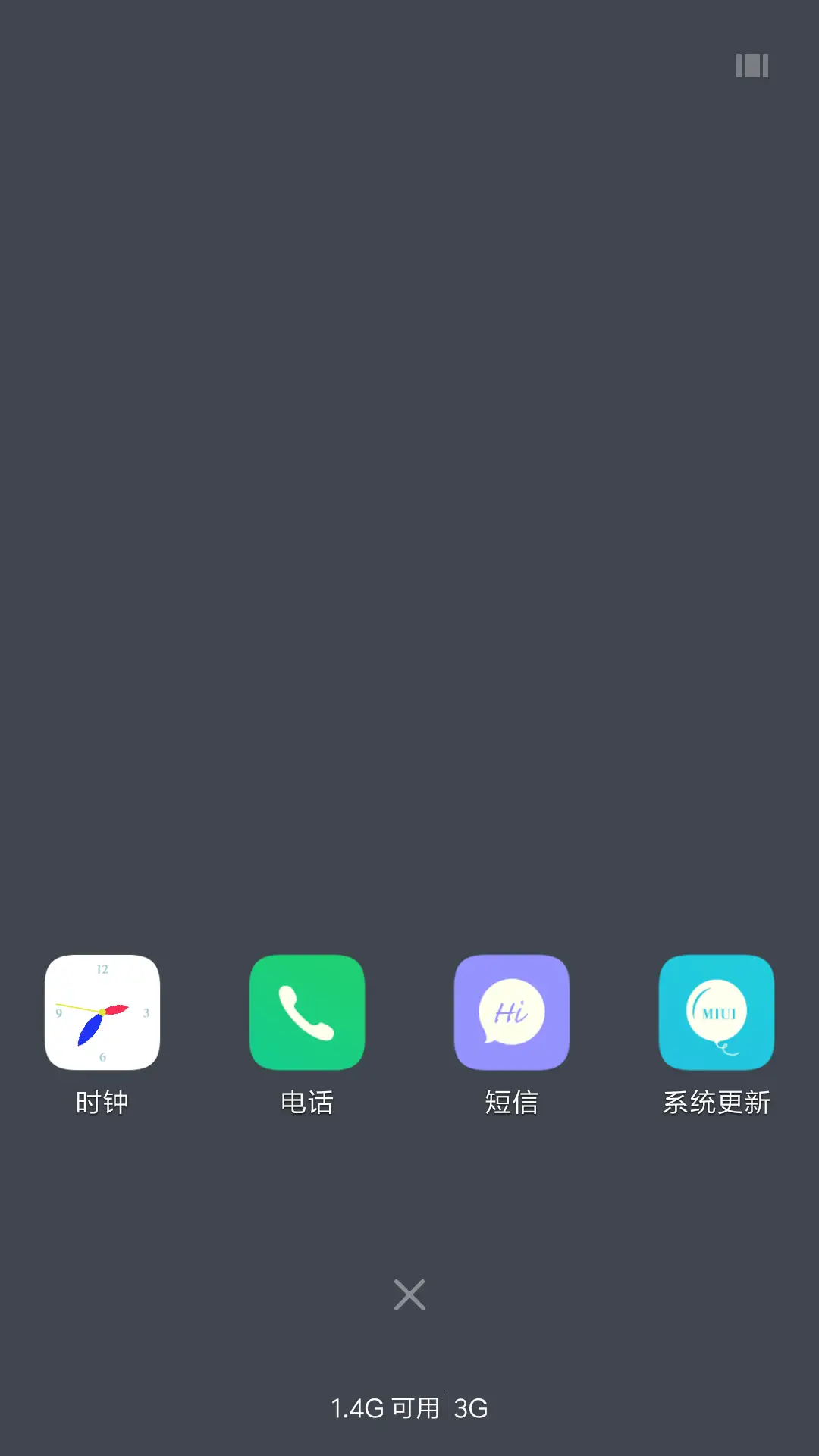Dismiss this screen with the X button
Image resolution: width=819 pixels, height=1456 pixels.
click(409, 1294)
